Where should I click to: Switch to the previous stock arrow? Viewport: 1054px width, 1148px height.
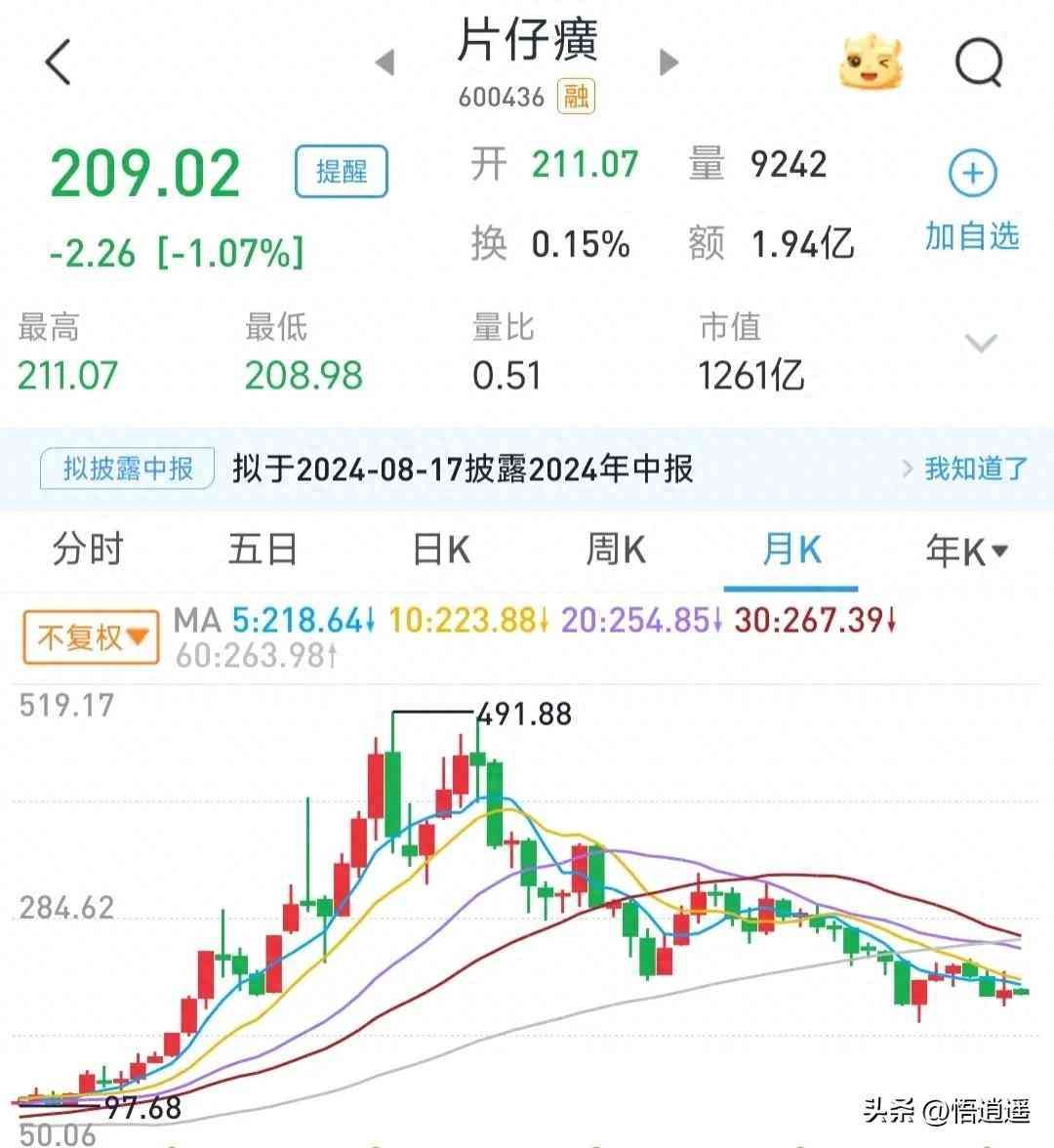(385, 62)
